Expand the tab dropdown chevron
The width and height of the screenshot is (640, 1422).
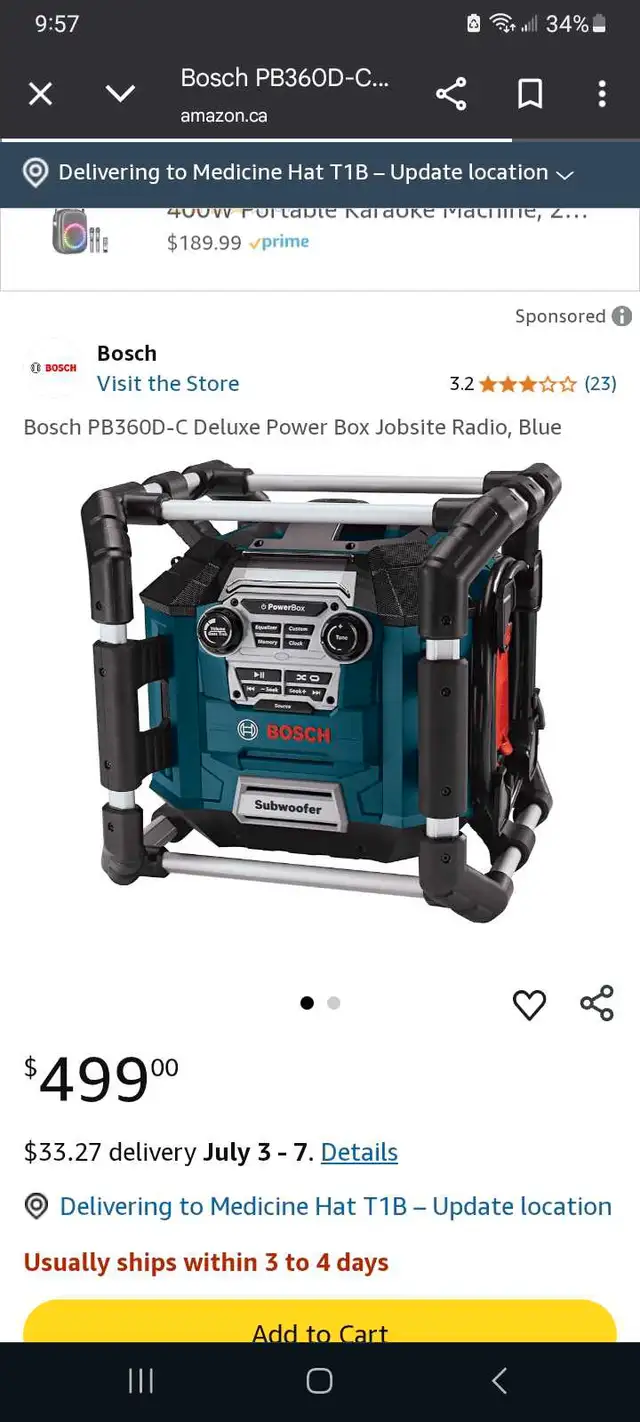click(120, 95)
